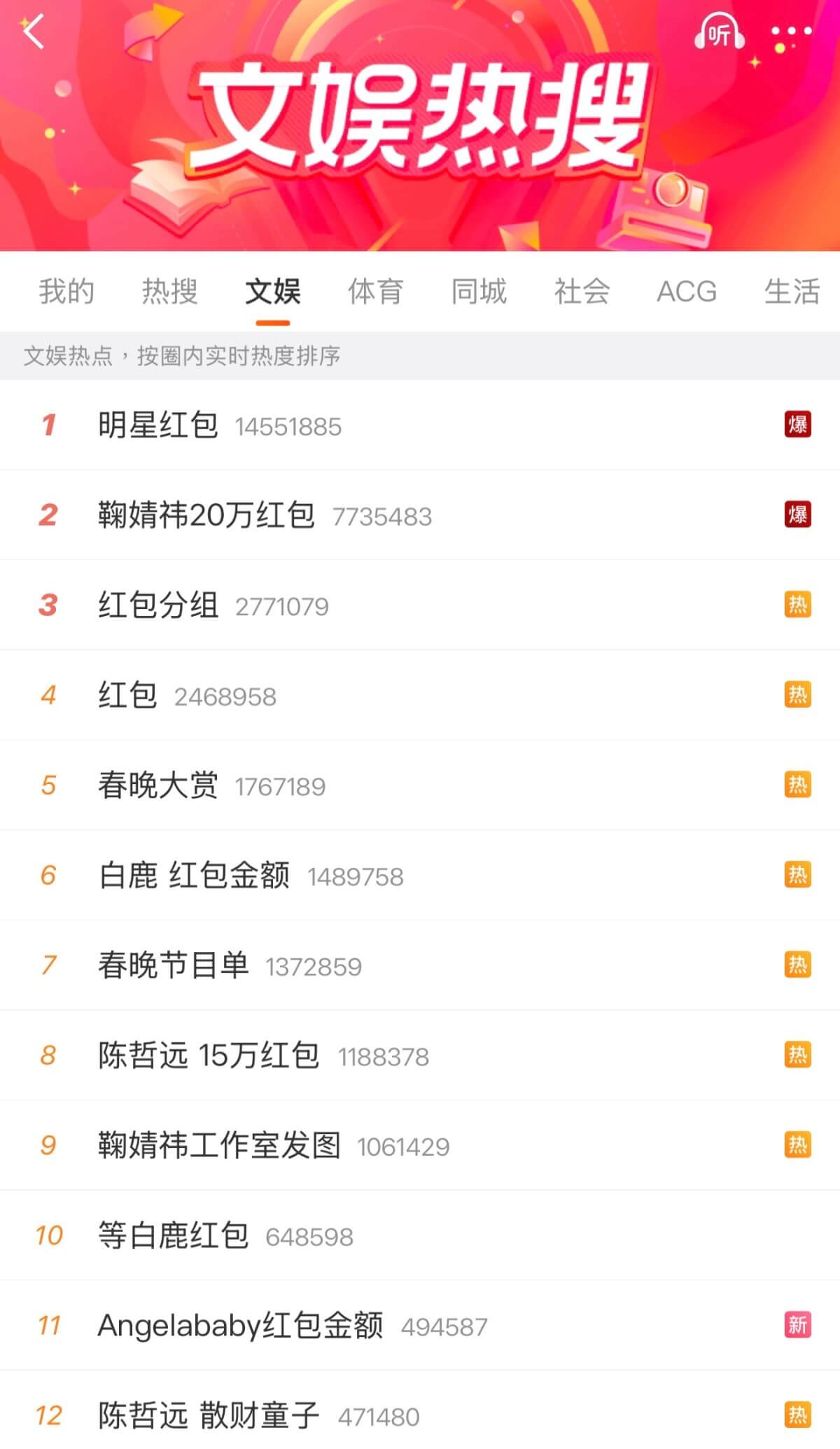Go back using the top-left arrow

[33, 32]
